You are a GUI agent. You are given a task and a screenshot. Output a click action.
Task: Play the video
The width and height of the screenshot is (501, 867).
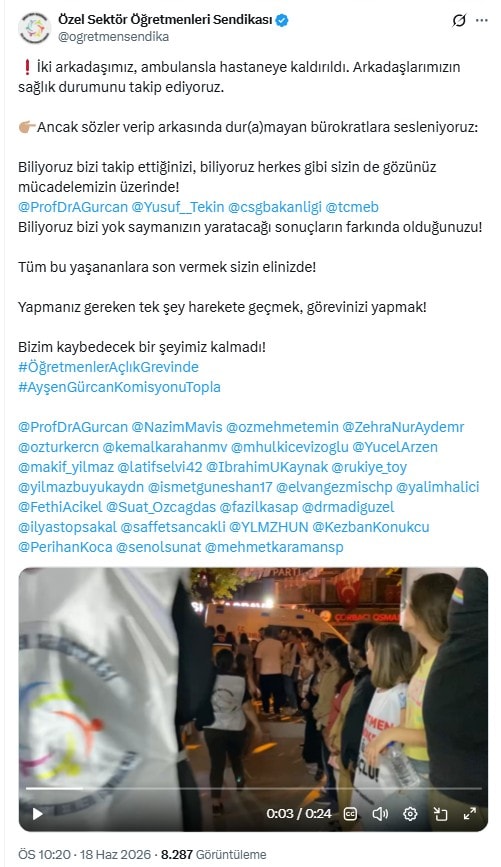38,813
